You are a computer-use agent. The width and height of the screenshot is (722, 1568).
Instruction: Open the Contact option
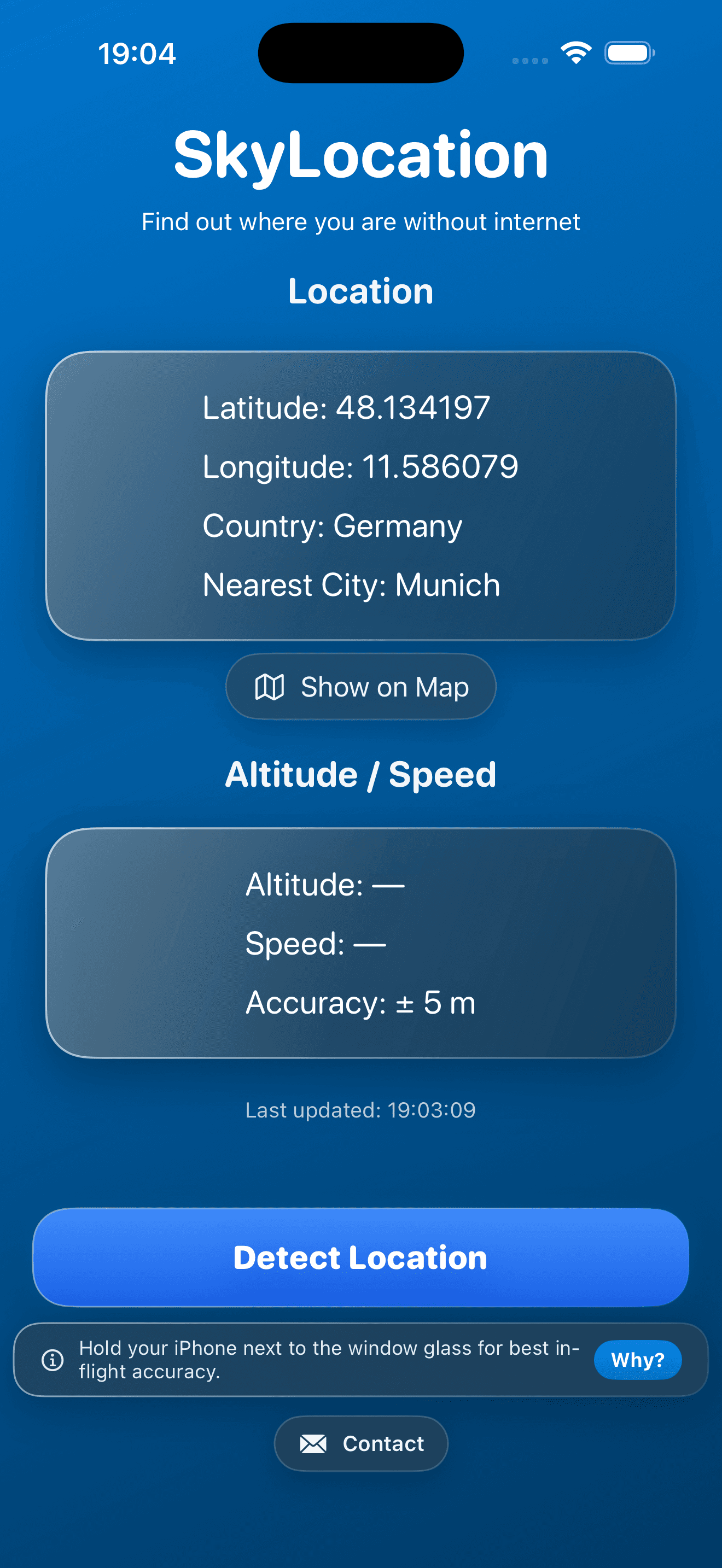[x=361, y=1444]
